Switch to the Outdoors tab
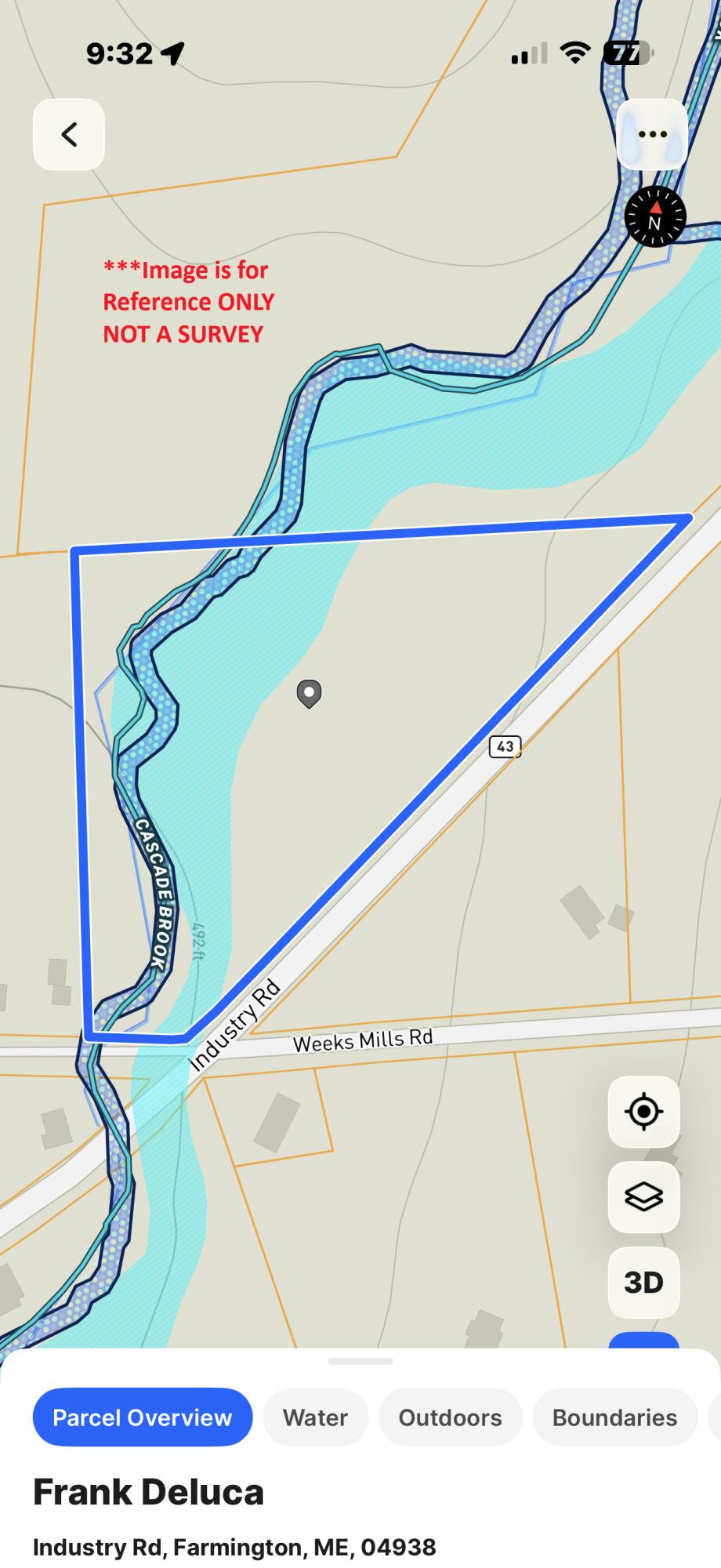The image size is (721, 1568). tap(450, 1417)
